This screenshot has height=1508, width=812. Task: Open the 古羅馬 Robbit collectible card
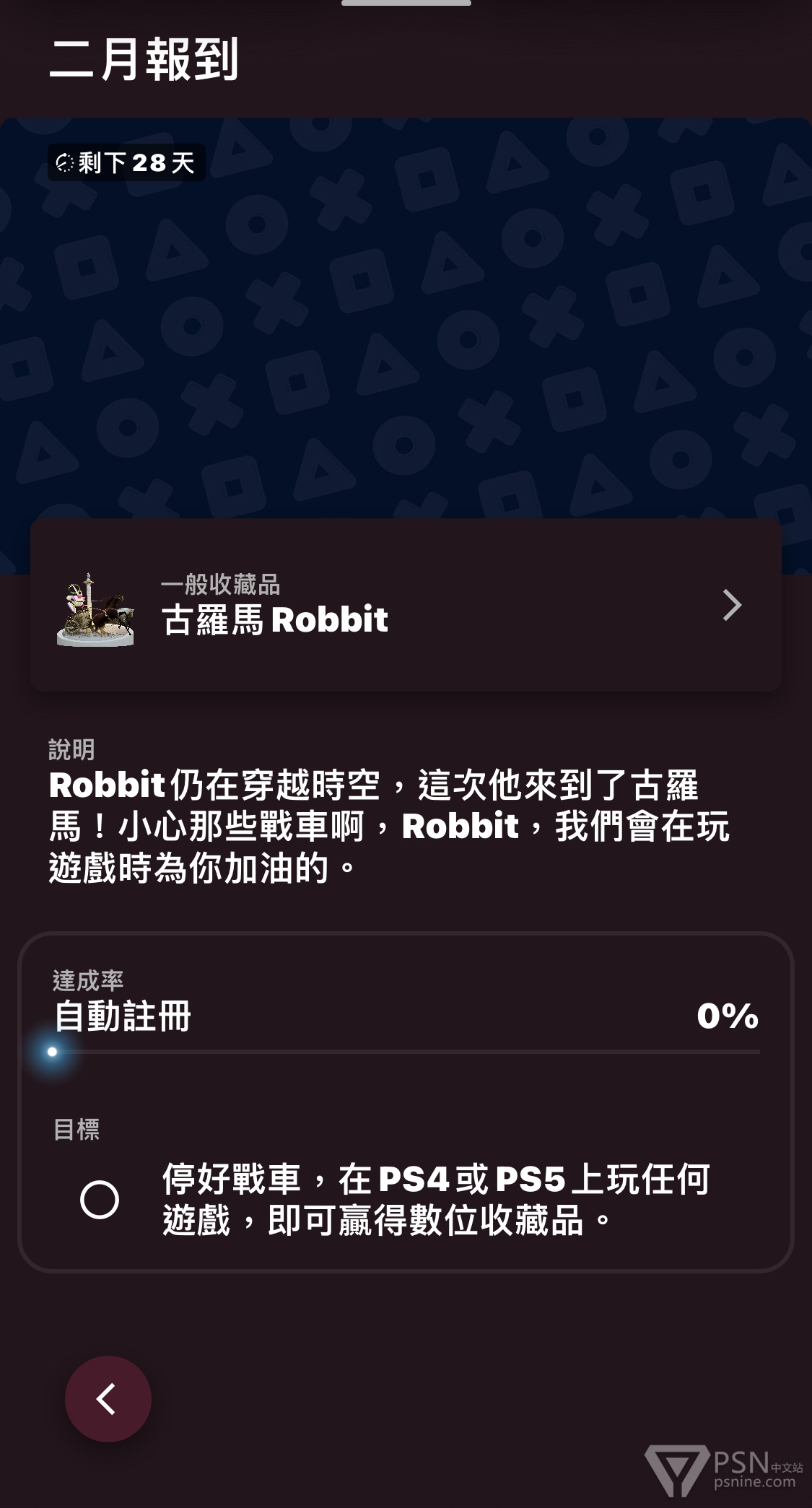[x=406, y=605]
